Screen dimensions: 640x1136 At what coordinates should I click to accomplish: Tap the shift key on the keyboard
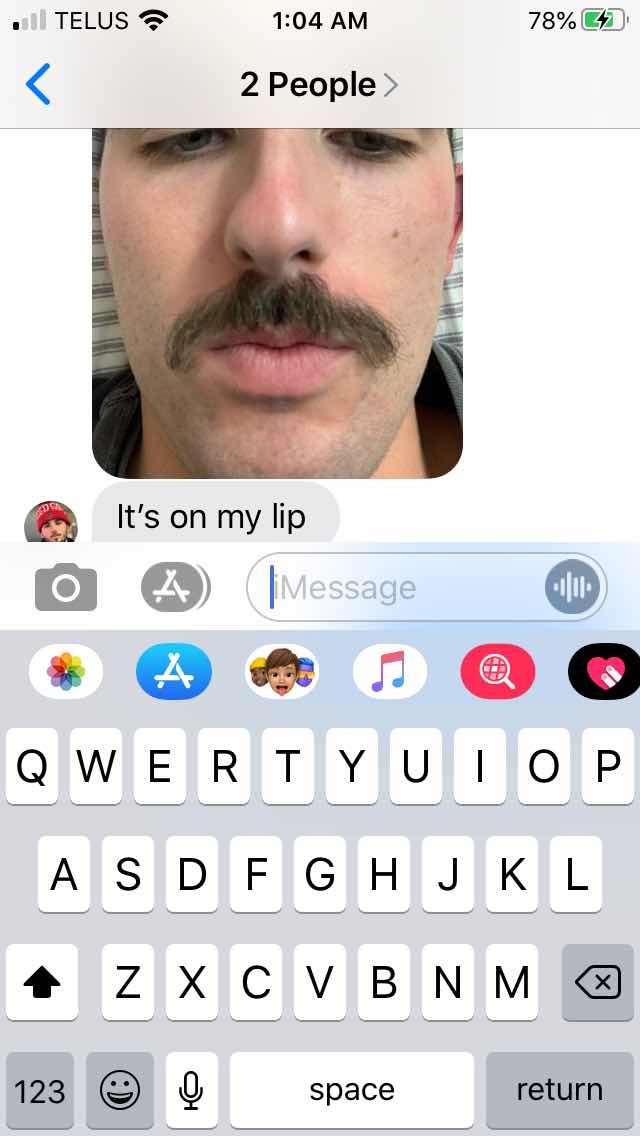pos(42,984)
